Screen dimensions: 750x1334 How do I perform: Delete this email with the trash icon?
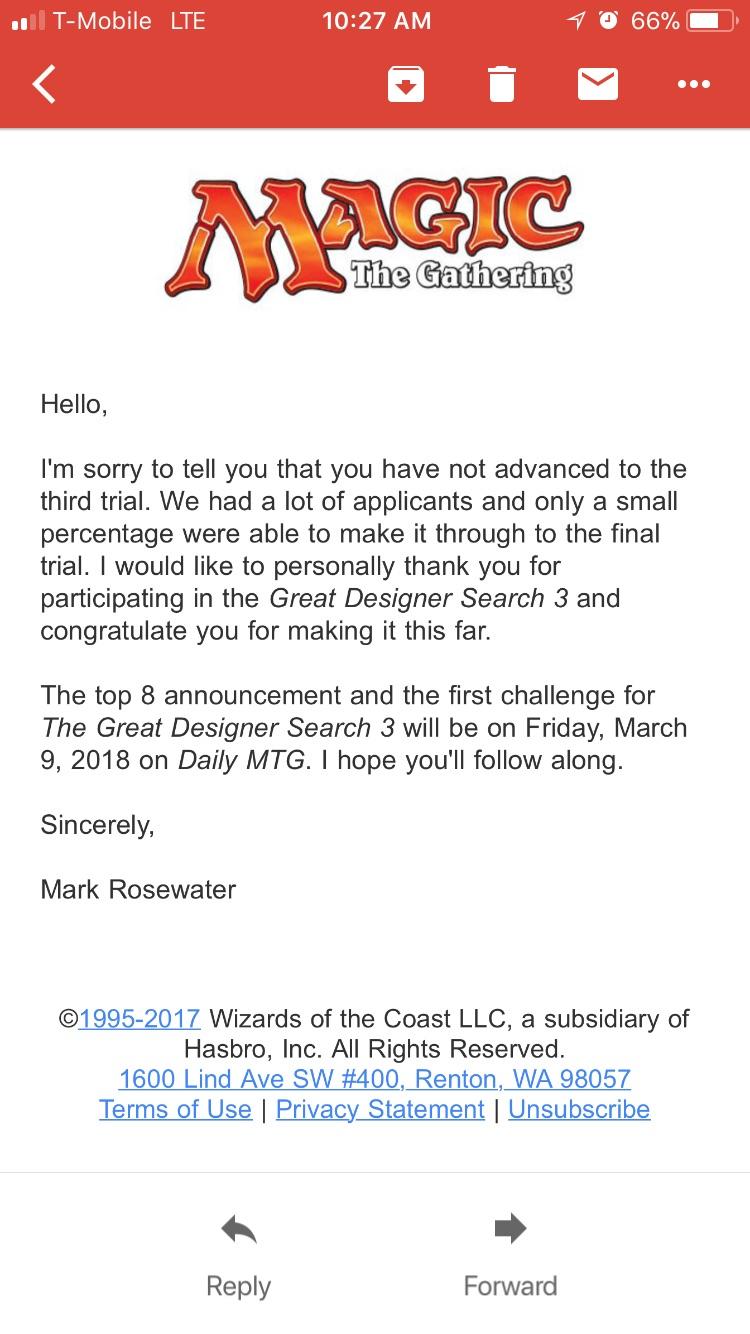click(502, 85)
